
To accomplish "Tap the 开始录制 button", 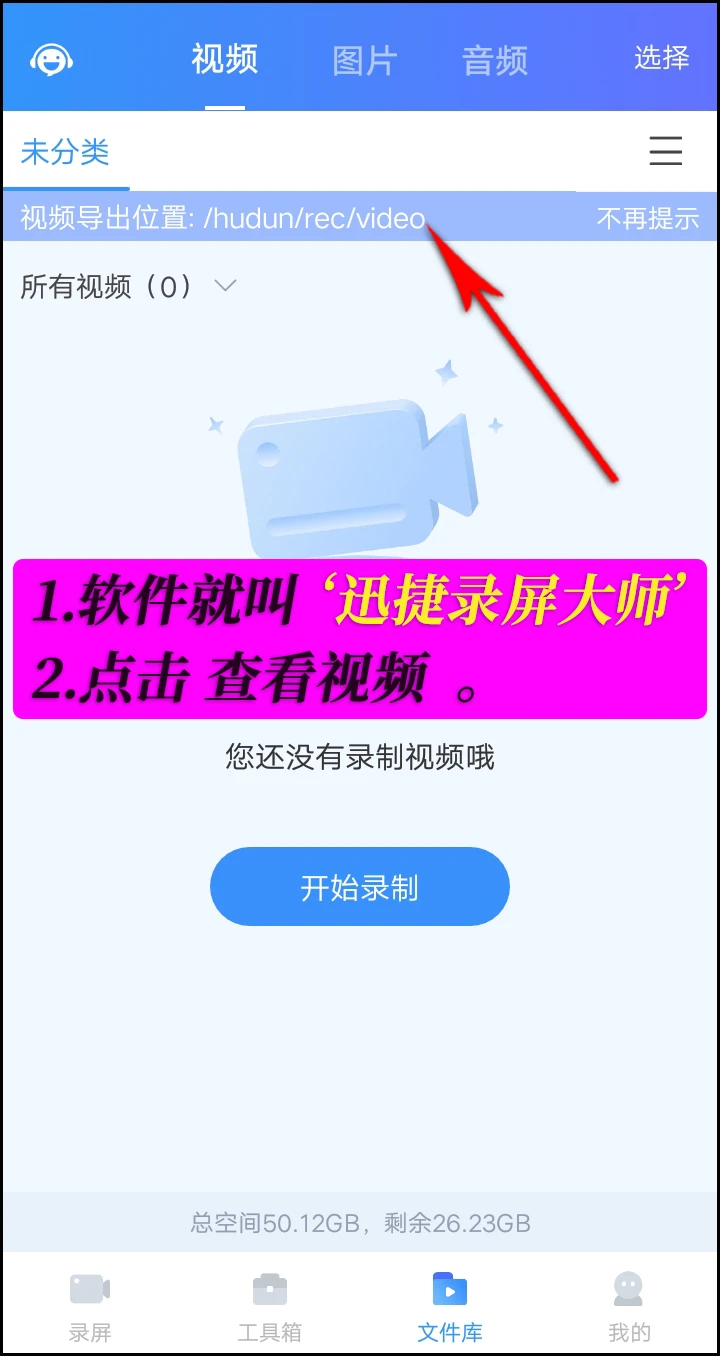I will [360, 887].
